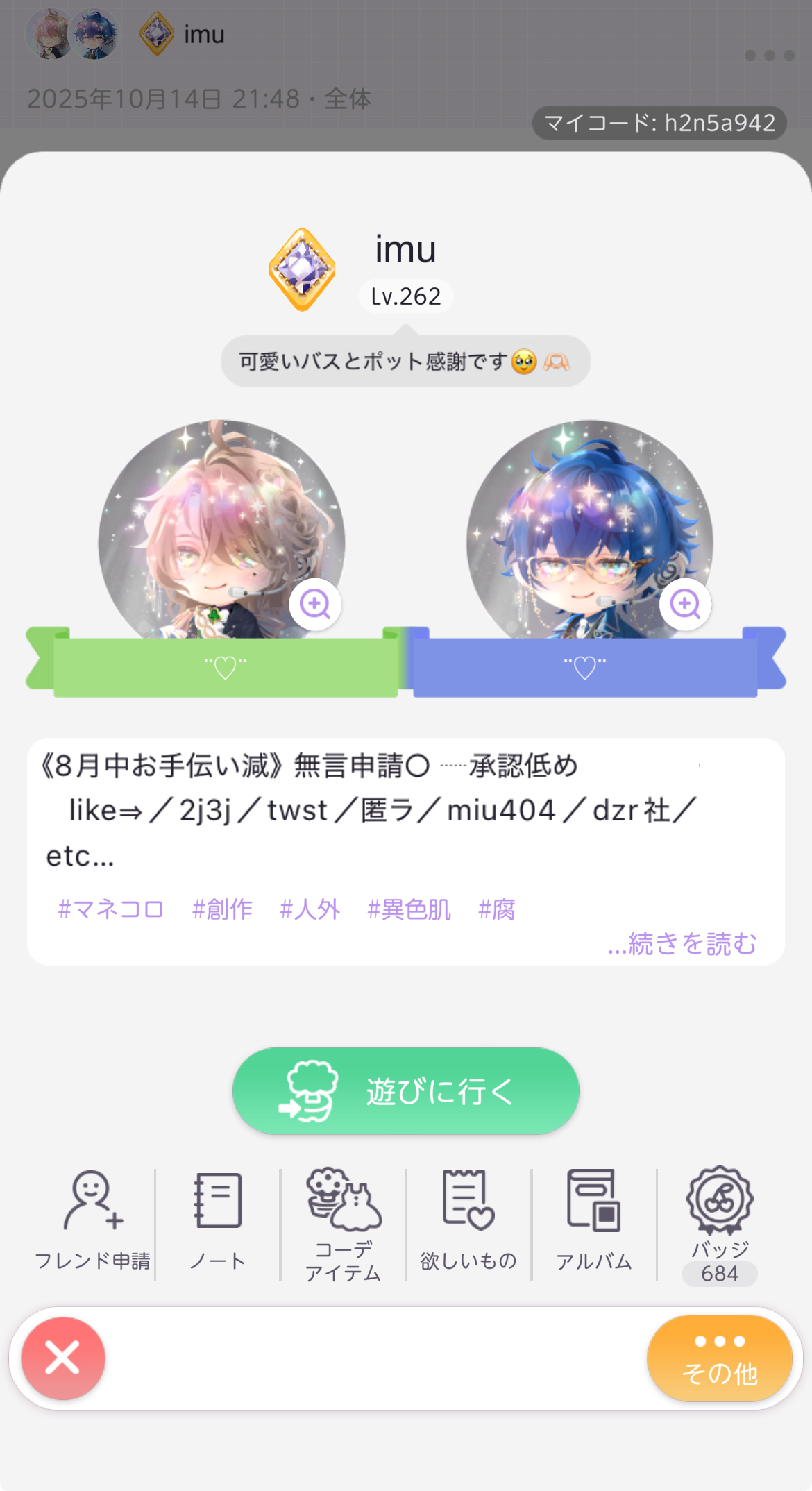Open the ノート section

217,1223
